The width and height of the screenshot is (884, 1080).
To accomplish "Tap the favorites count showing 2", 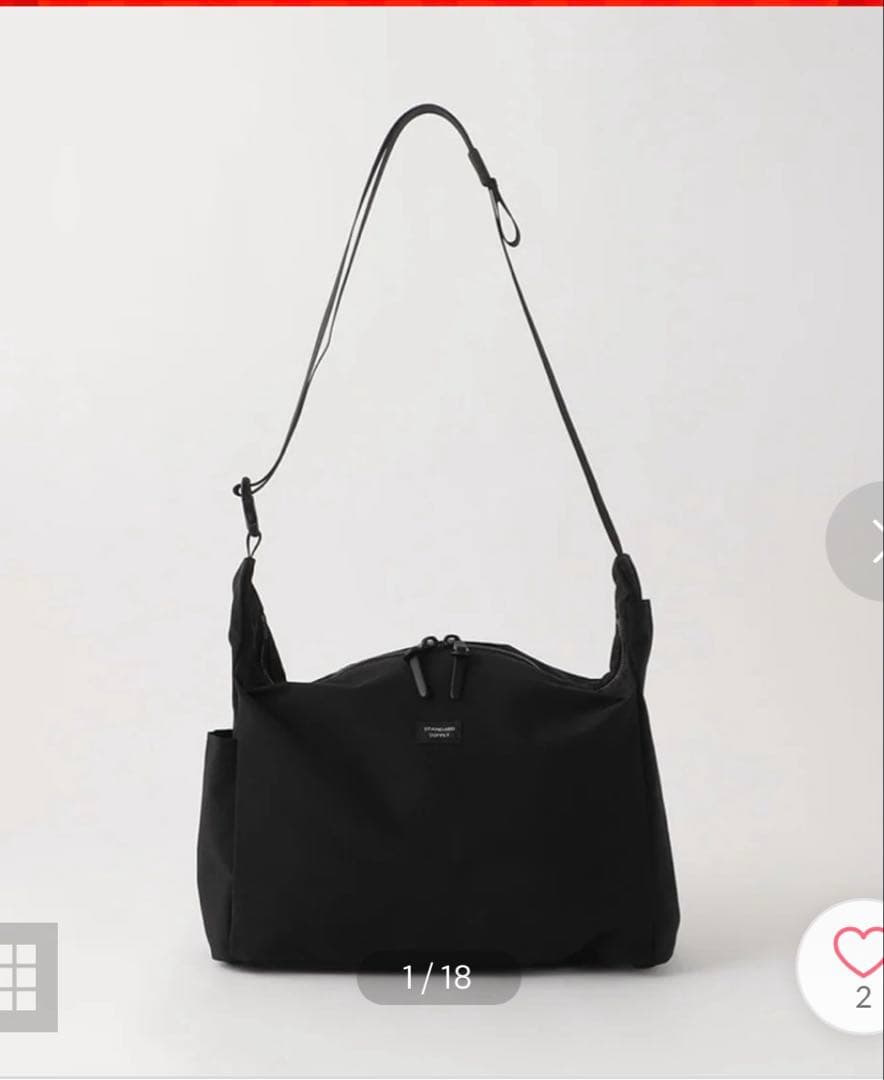I will [862, 995].
